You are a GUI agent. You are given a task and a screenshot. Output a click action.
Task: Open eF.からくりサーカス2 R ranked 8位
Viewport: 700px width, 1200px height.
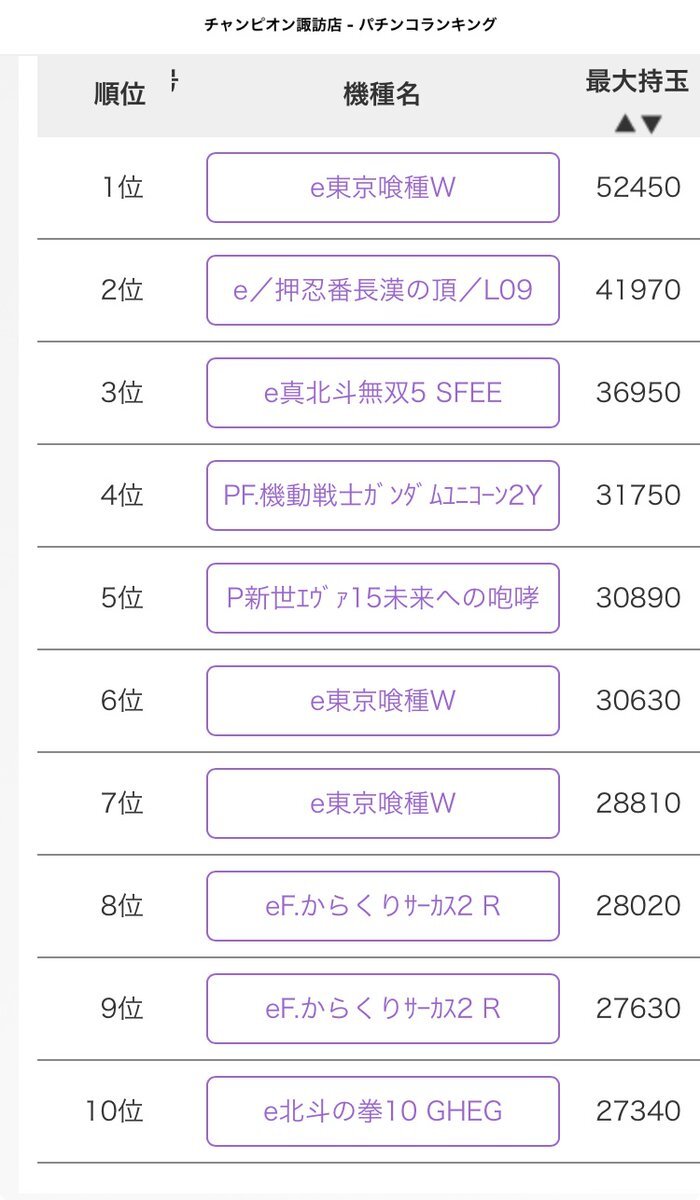[383, 906]
